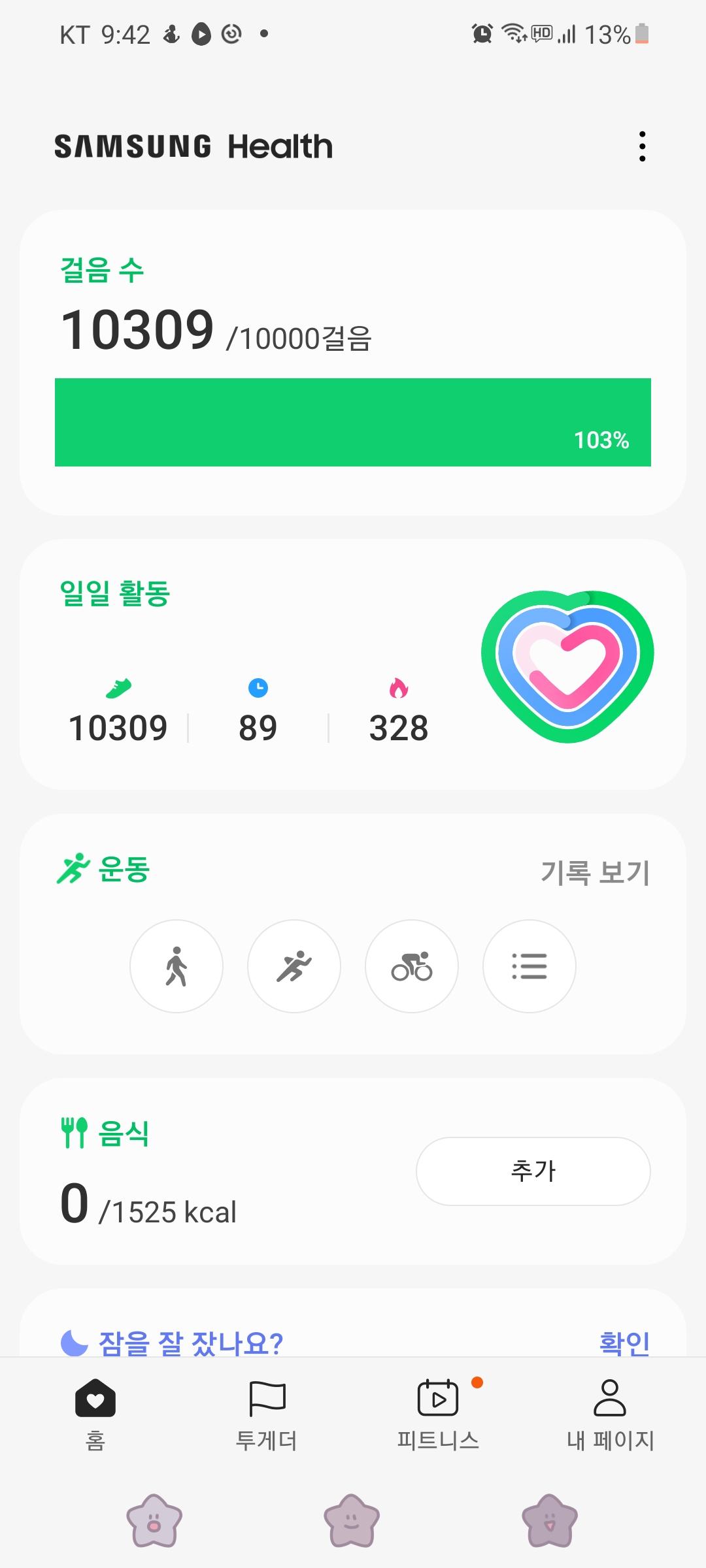The height and width of the screenshot is (1568, 706).
Task: Open the three-dot overflow menu
Action: pyautogui.click(x=643, y=146)
